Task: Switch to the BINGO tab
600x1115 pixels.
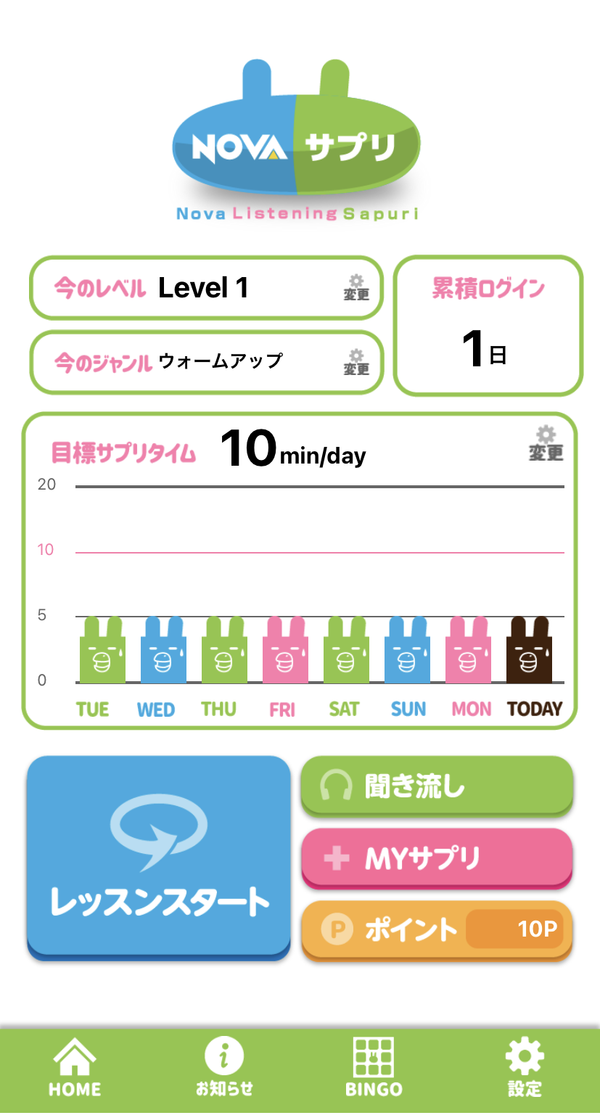Action: point(374,1067)
